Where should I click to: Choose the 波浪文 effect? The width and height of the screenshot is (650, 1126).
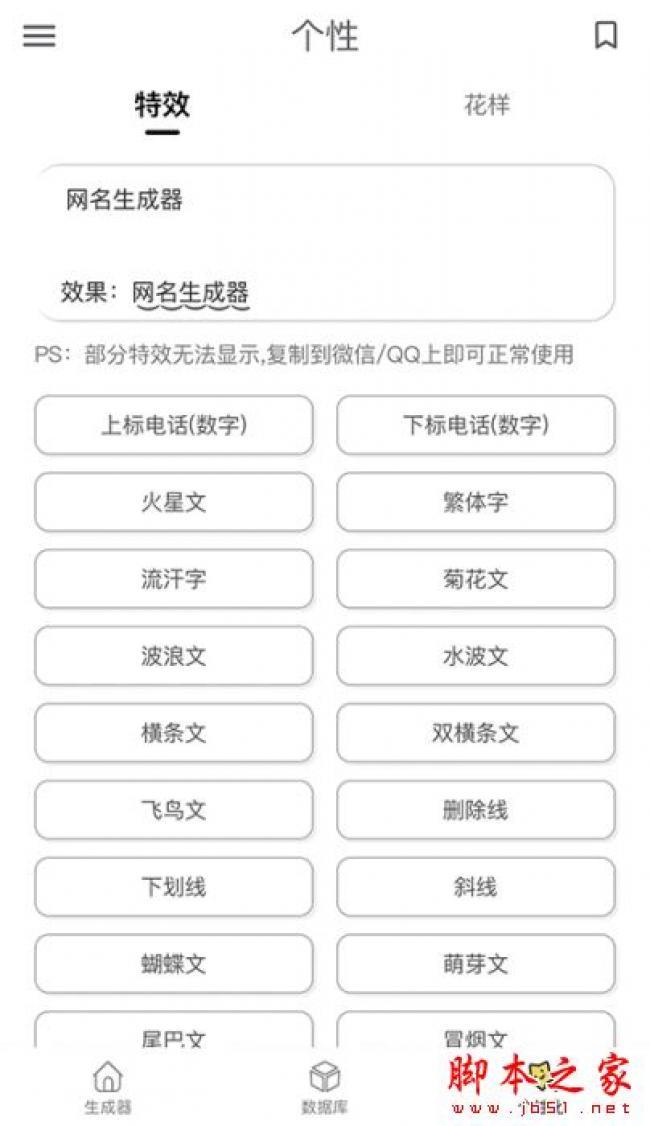click(174, 656)
